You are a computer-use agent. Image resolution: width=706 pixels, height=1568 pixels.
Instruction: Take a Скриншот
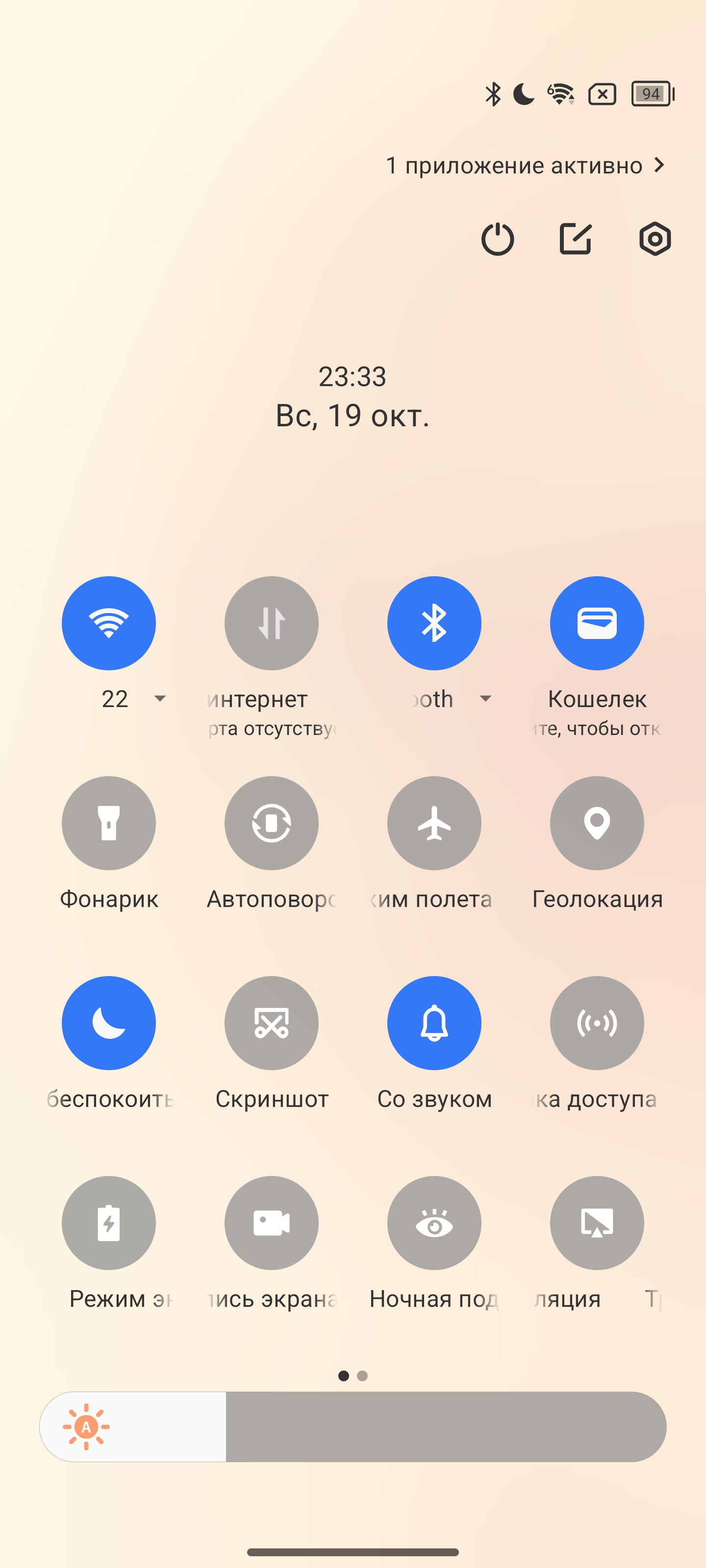pos(272,1023)
